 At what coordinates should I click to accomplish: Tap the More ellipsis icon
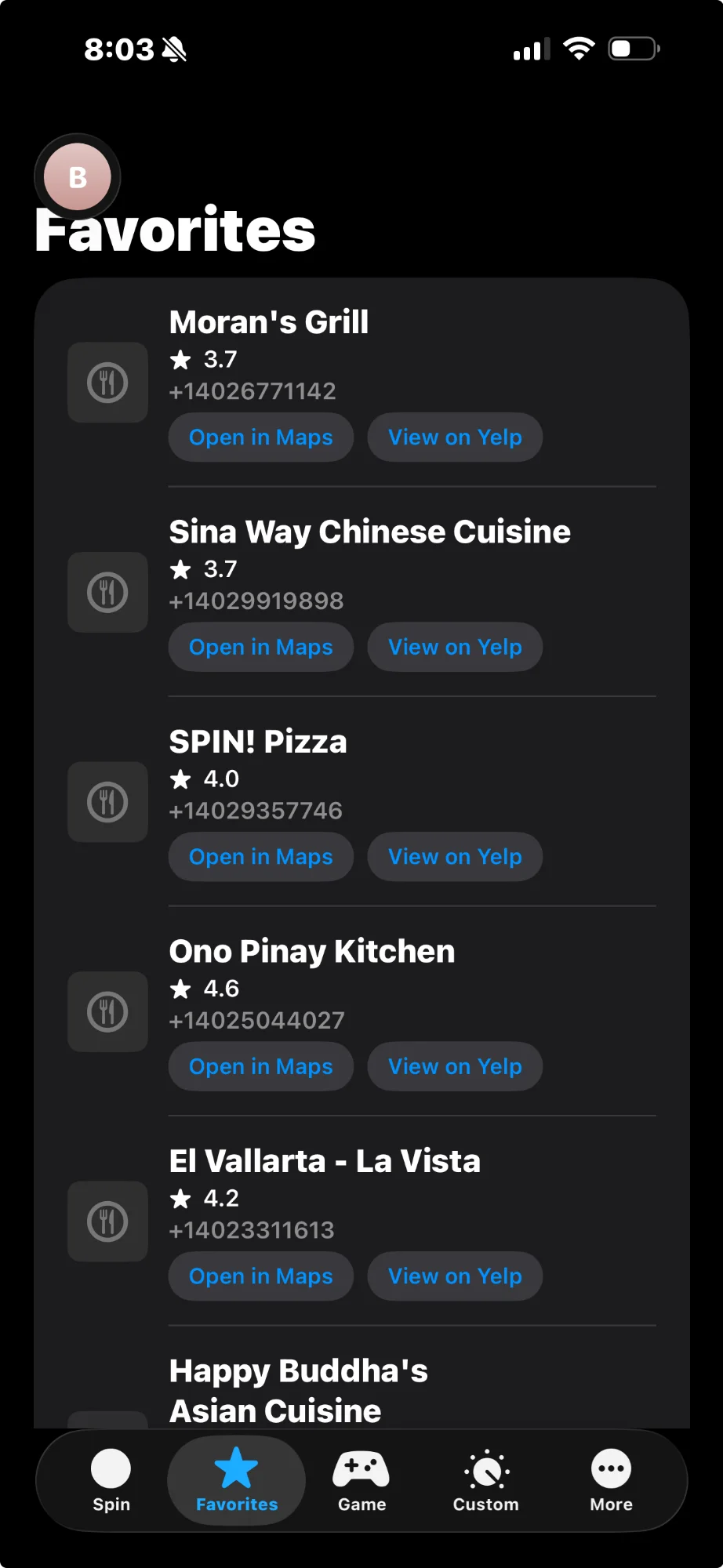(x=610, y=1467)
